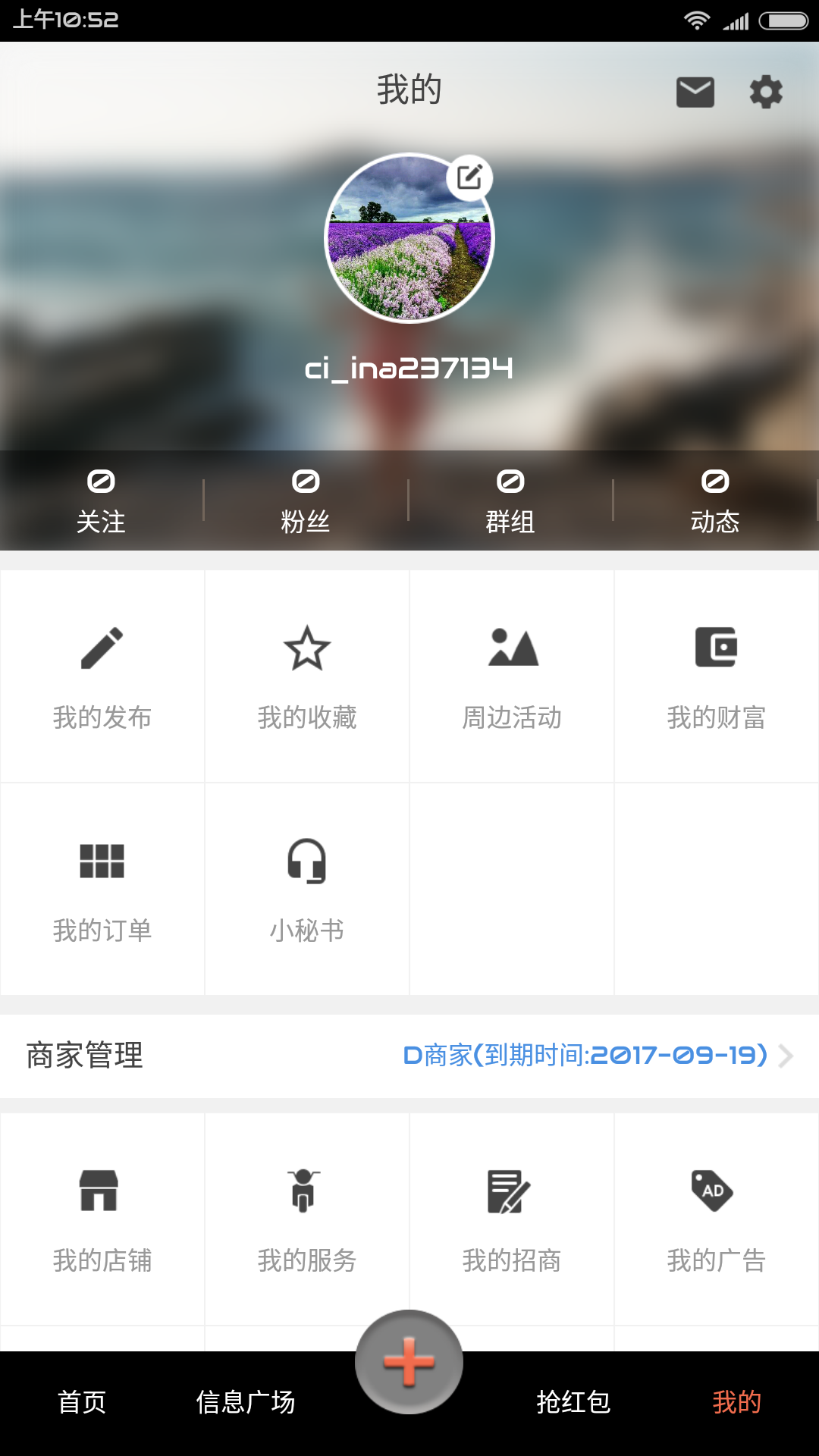Open the 群组 groups count

tap(510, 500)
